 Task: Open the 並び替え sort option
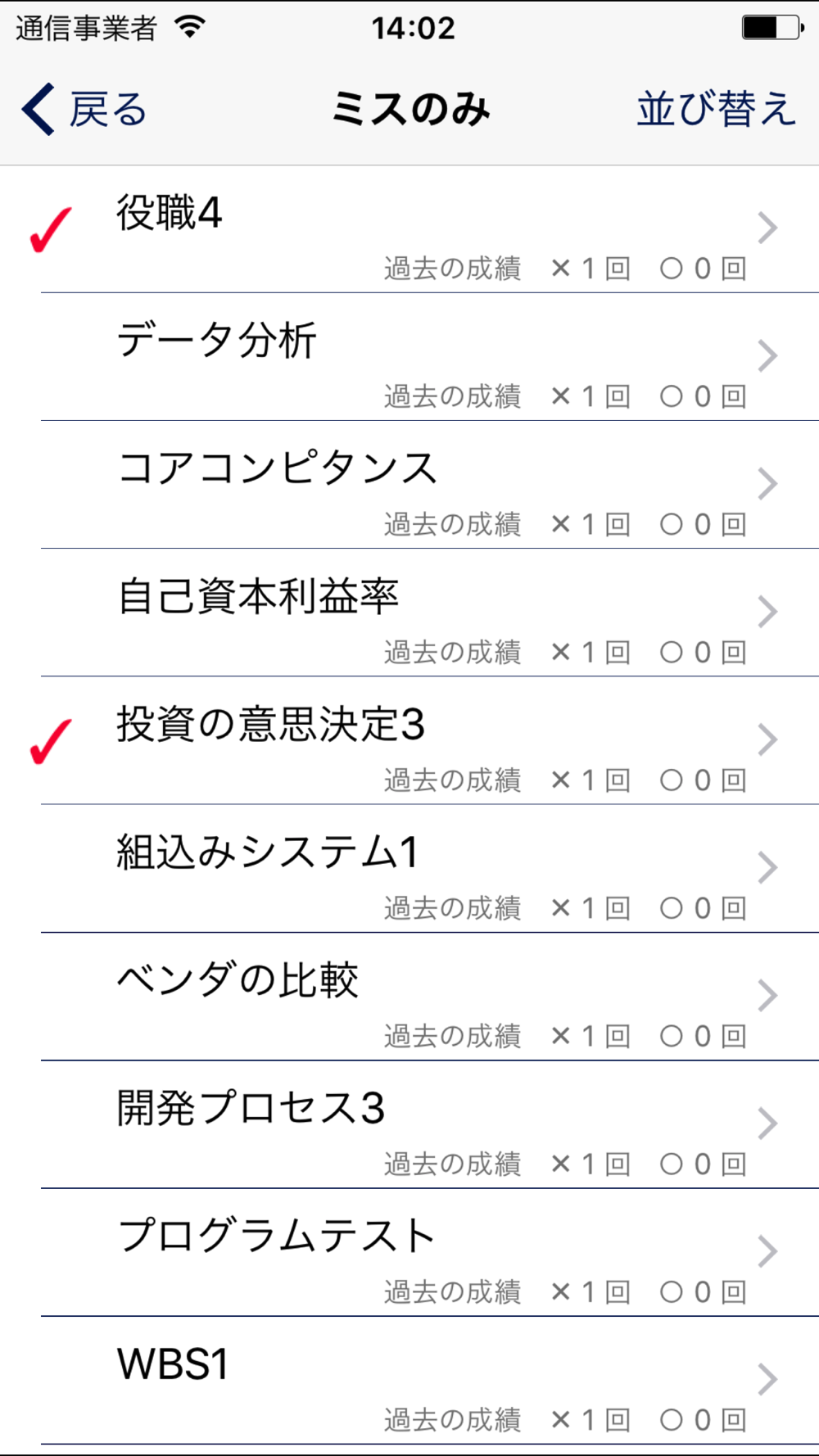point(716,110)
